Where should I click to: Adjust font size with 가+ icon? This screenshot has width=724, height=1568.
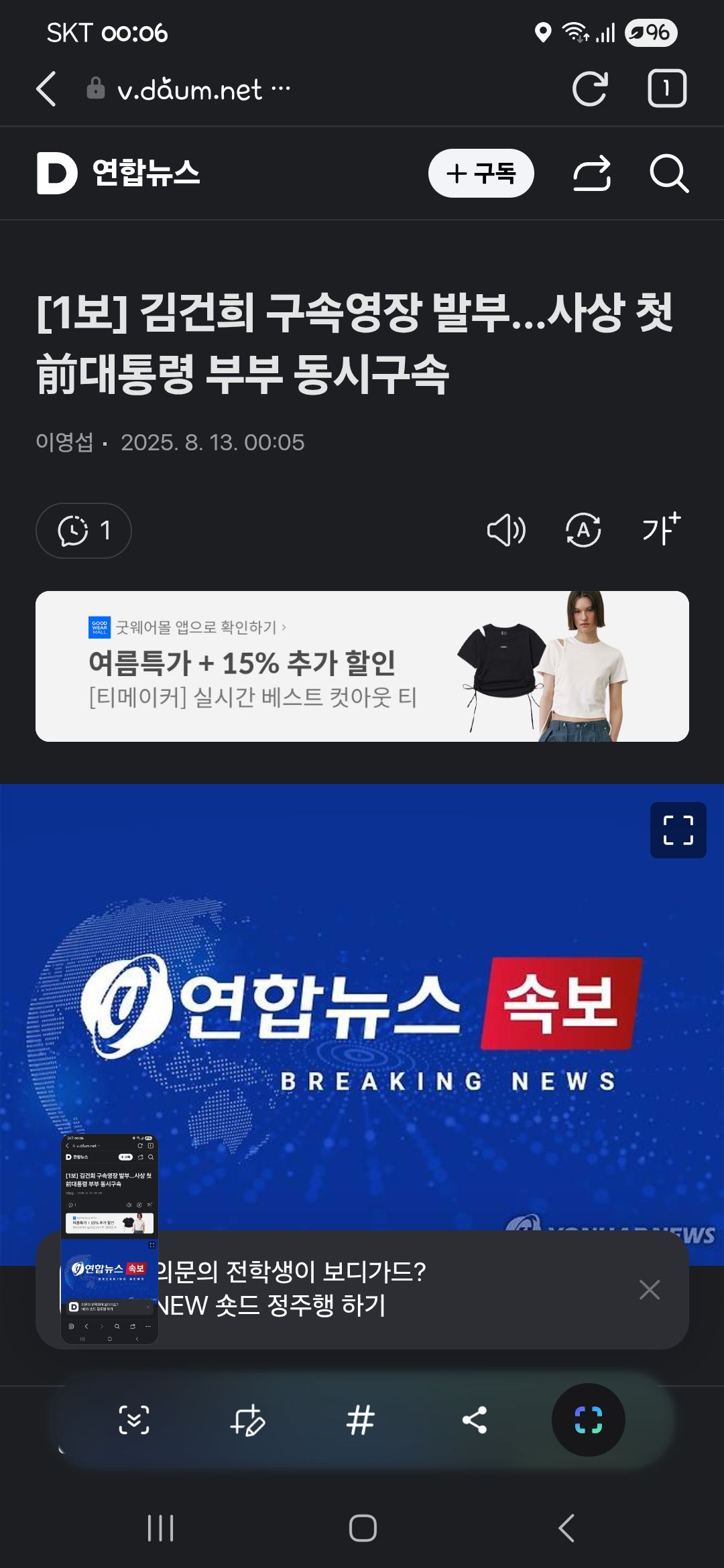[661, 529]
